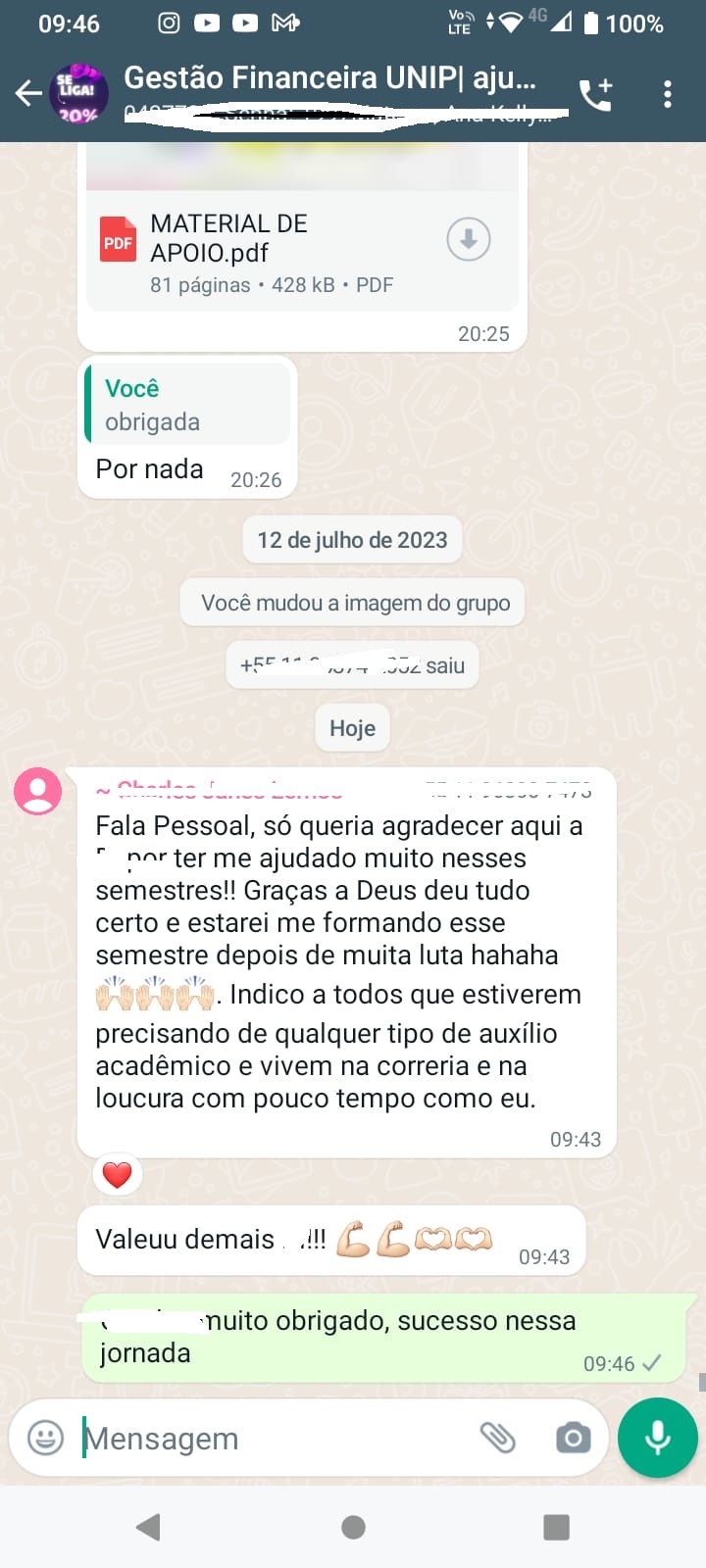Attach a file with the paperclip
Screen dimensions: 706x1568
[x=497, y=1438]
